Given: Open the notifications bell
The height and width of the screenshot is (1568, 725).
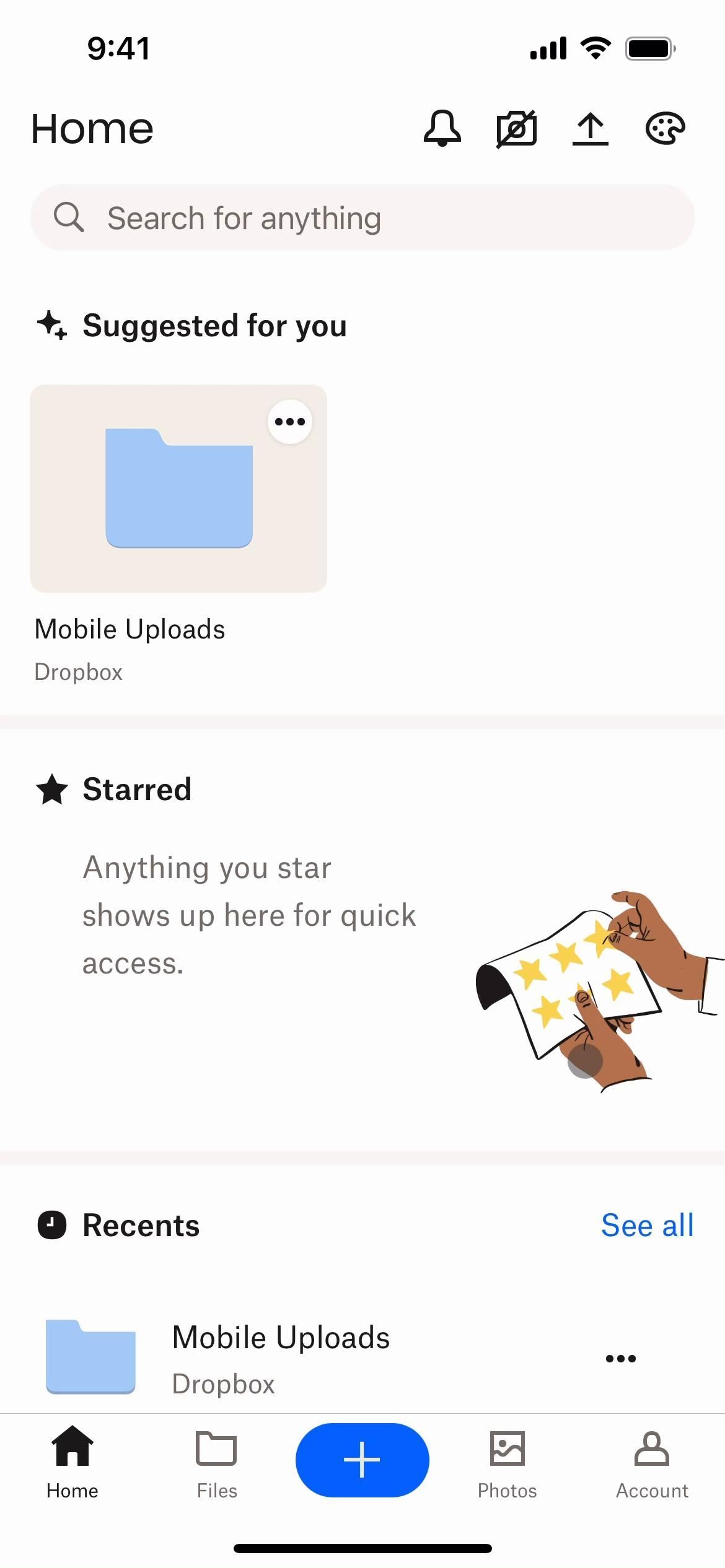Looking at the screenshot, I should [442, 128].
